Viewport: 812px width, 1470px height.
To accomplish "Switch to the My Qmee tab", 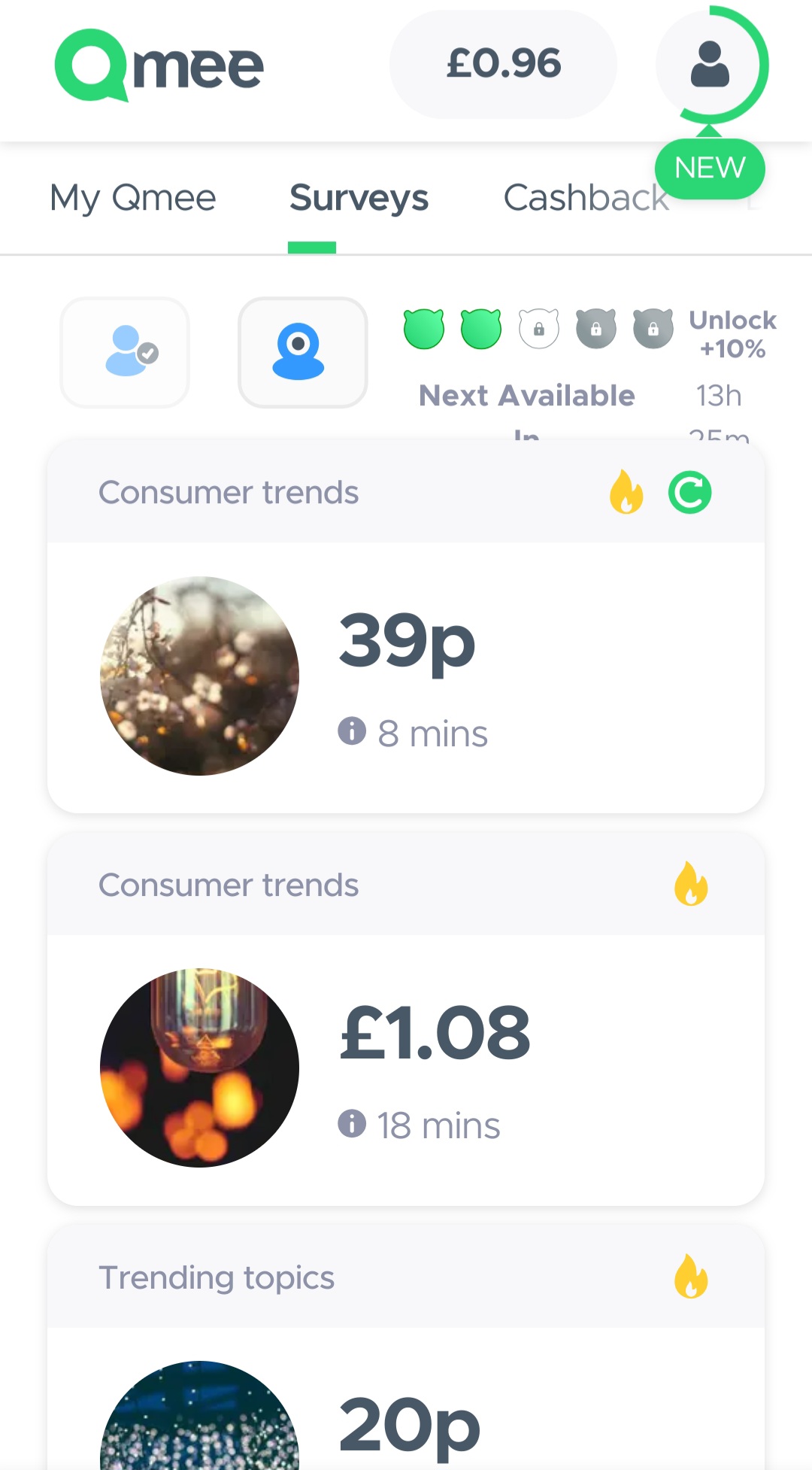I will tap(133, 198).
